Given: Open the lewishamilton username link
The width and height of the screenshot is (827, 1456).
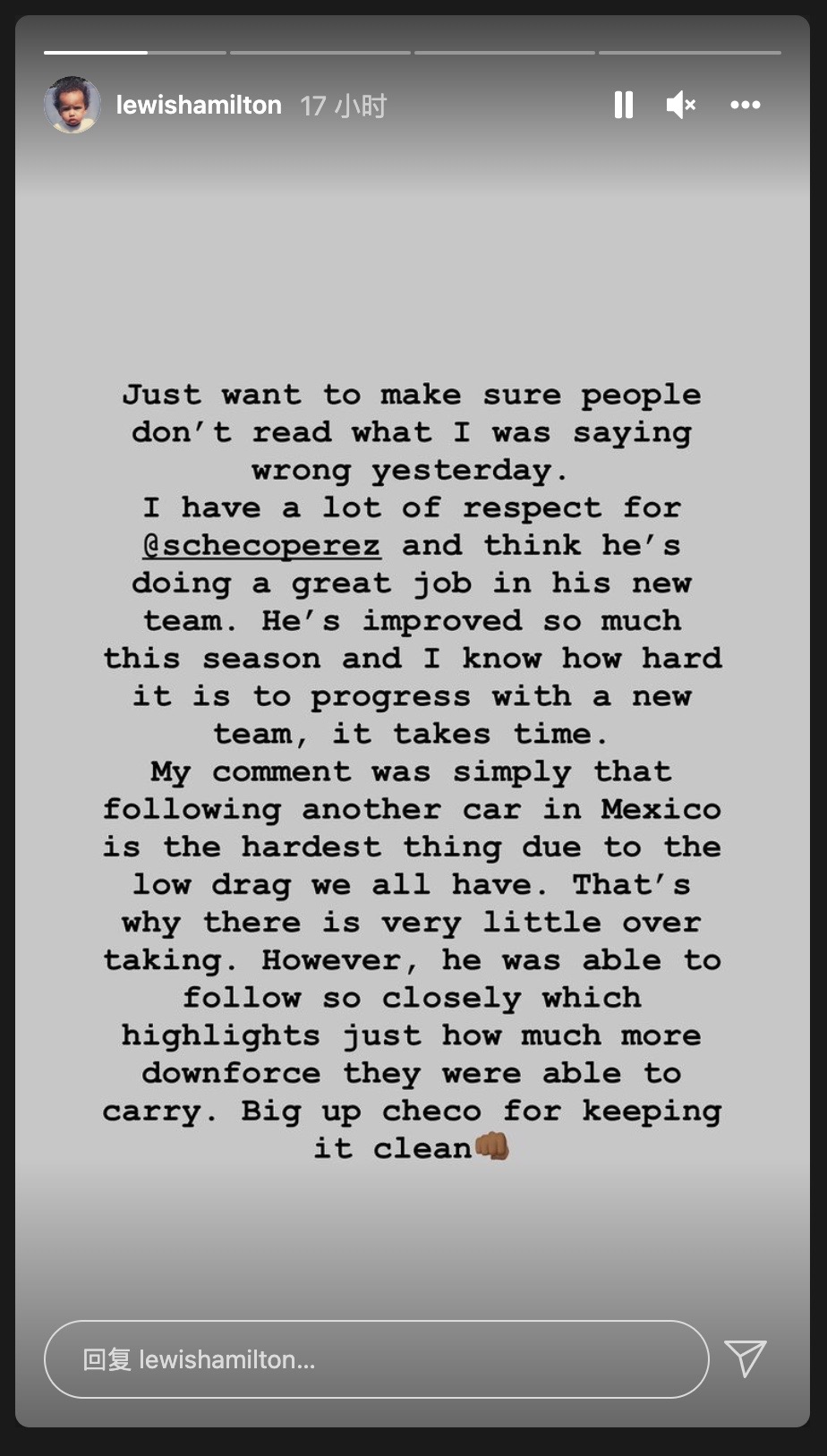Looking at the screenshot, I should click(x=199, y=106).
